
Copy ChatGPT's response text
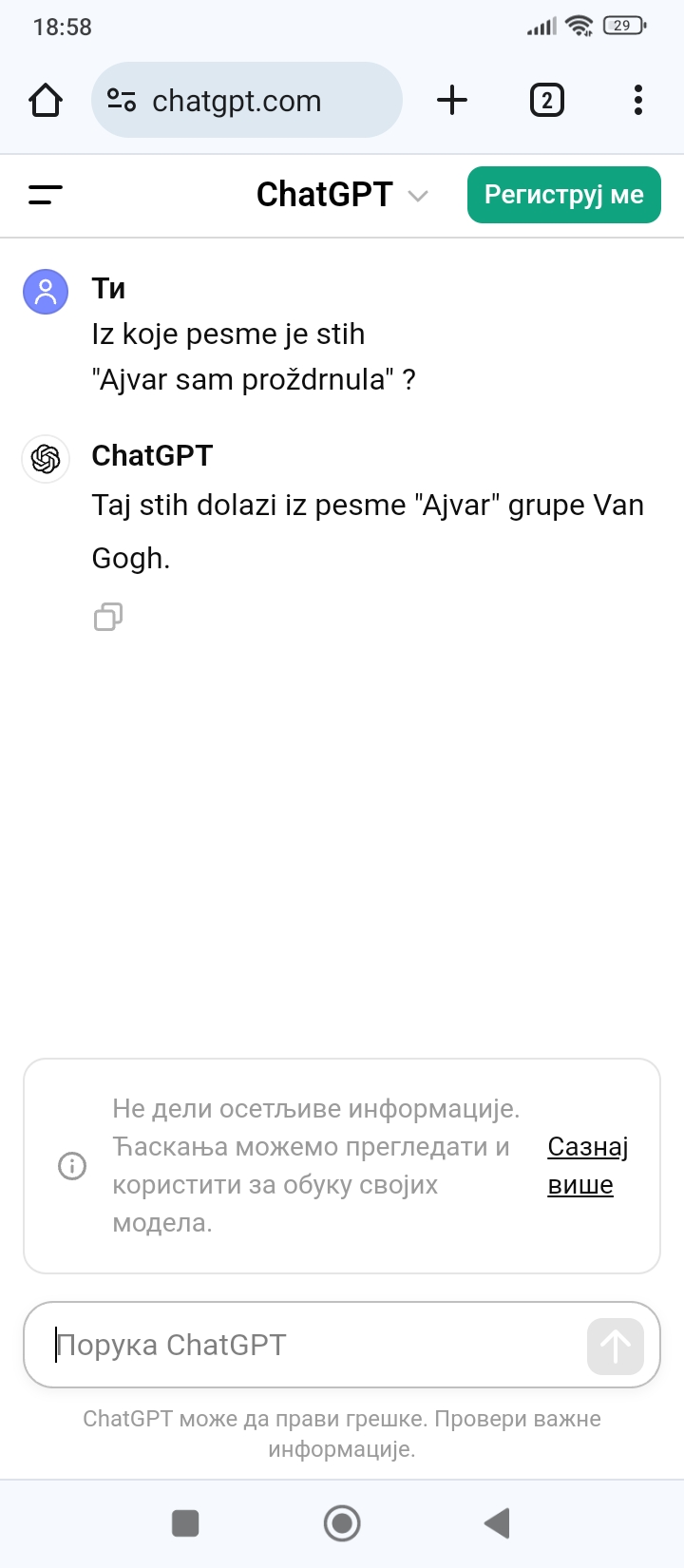point(108,617)
